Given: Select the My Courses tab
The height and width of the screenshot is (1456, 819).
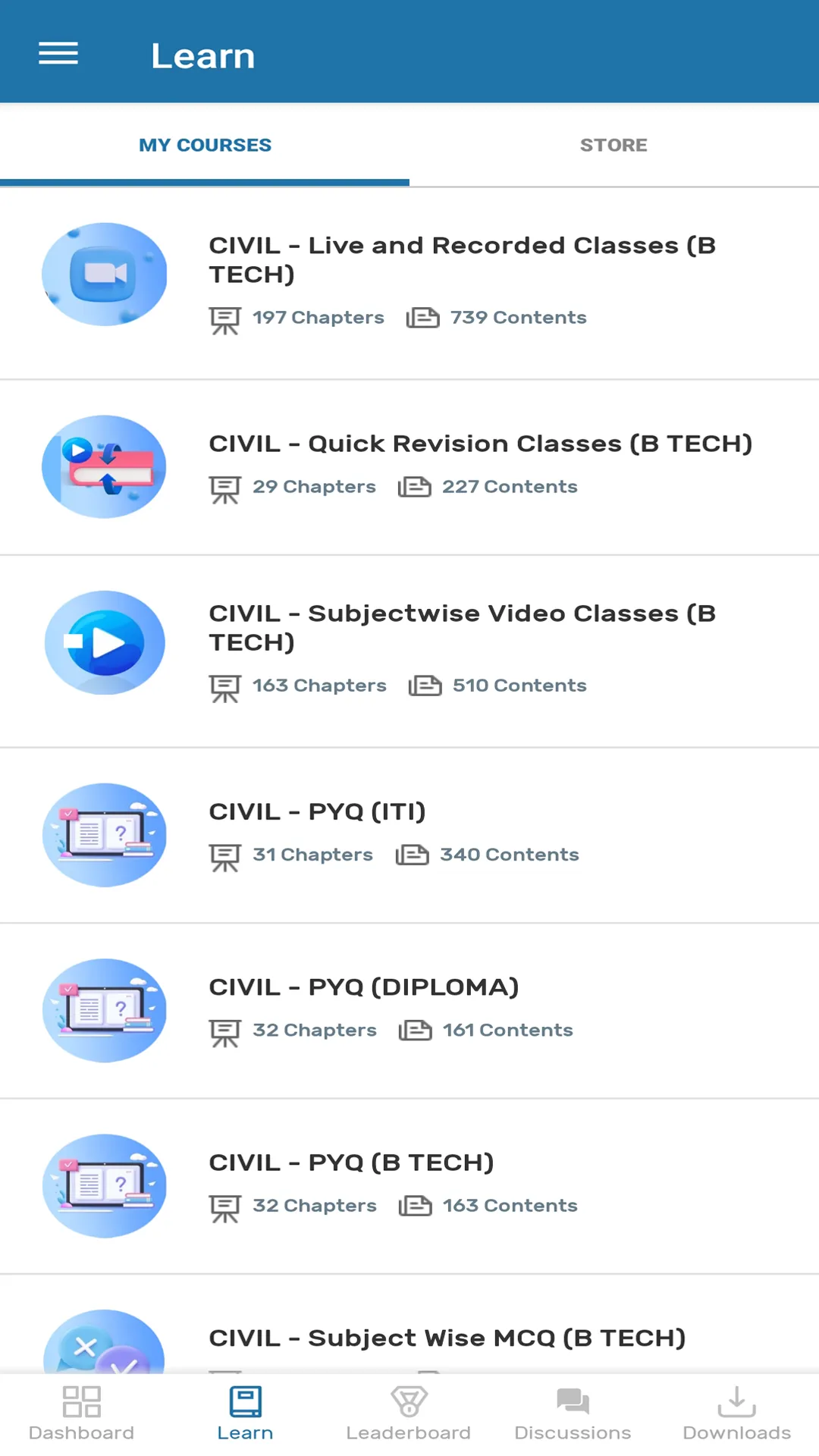Looking at the screenshot, I should 205,145.
